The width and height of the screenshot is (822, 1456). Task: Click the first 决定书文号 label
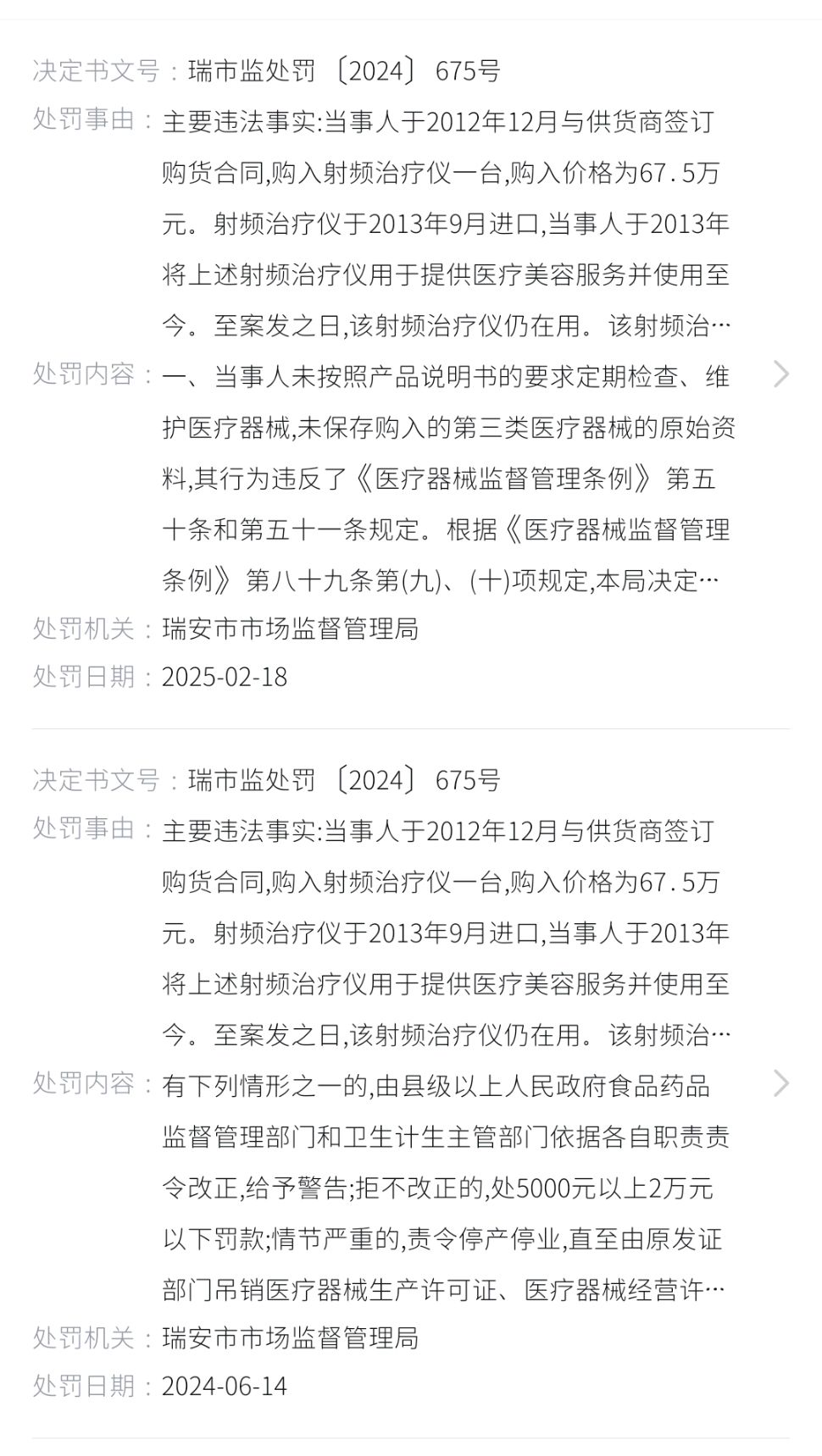(90, 70)
